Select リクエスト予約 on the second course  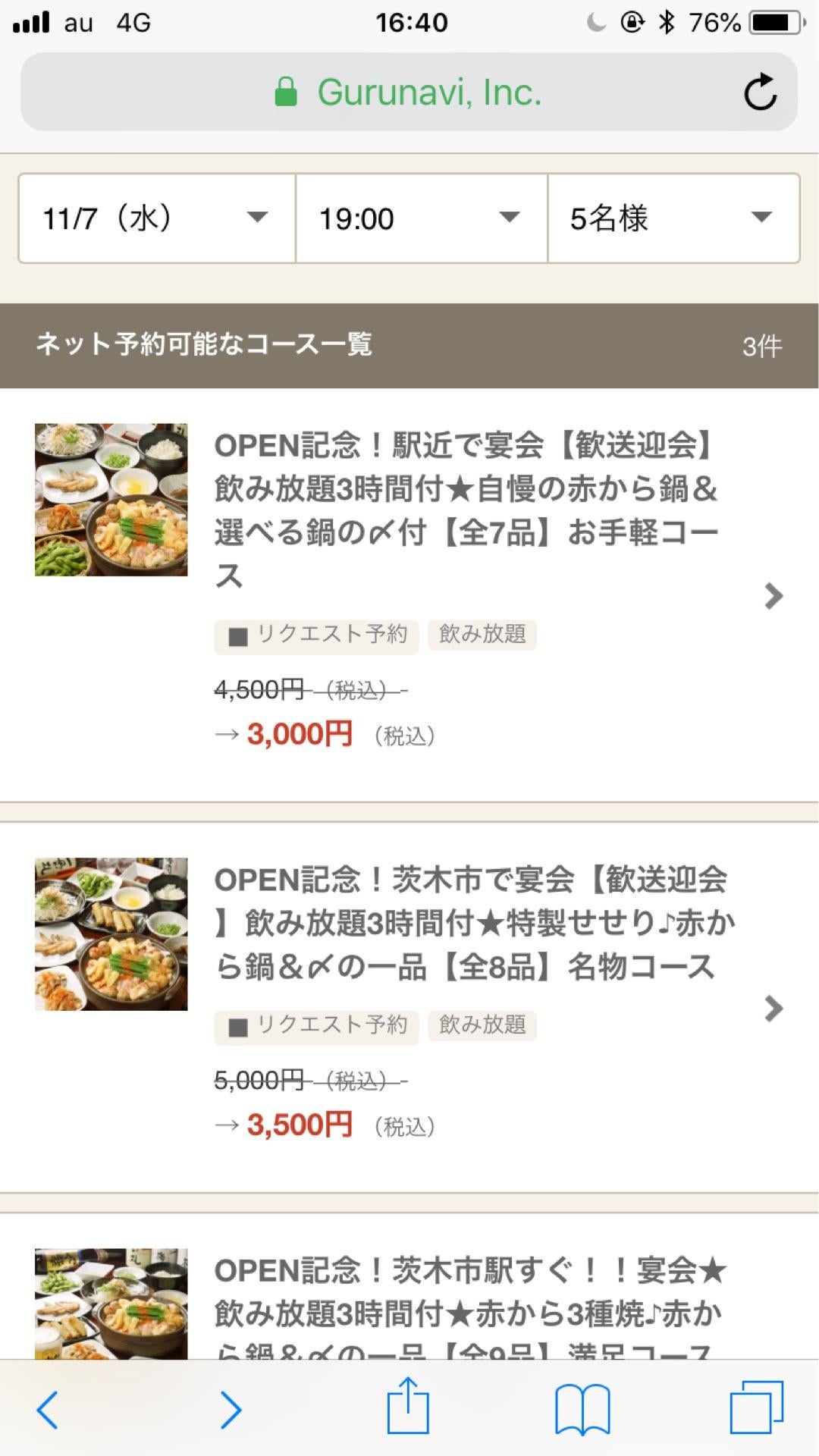(x=315, y=1027)
